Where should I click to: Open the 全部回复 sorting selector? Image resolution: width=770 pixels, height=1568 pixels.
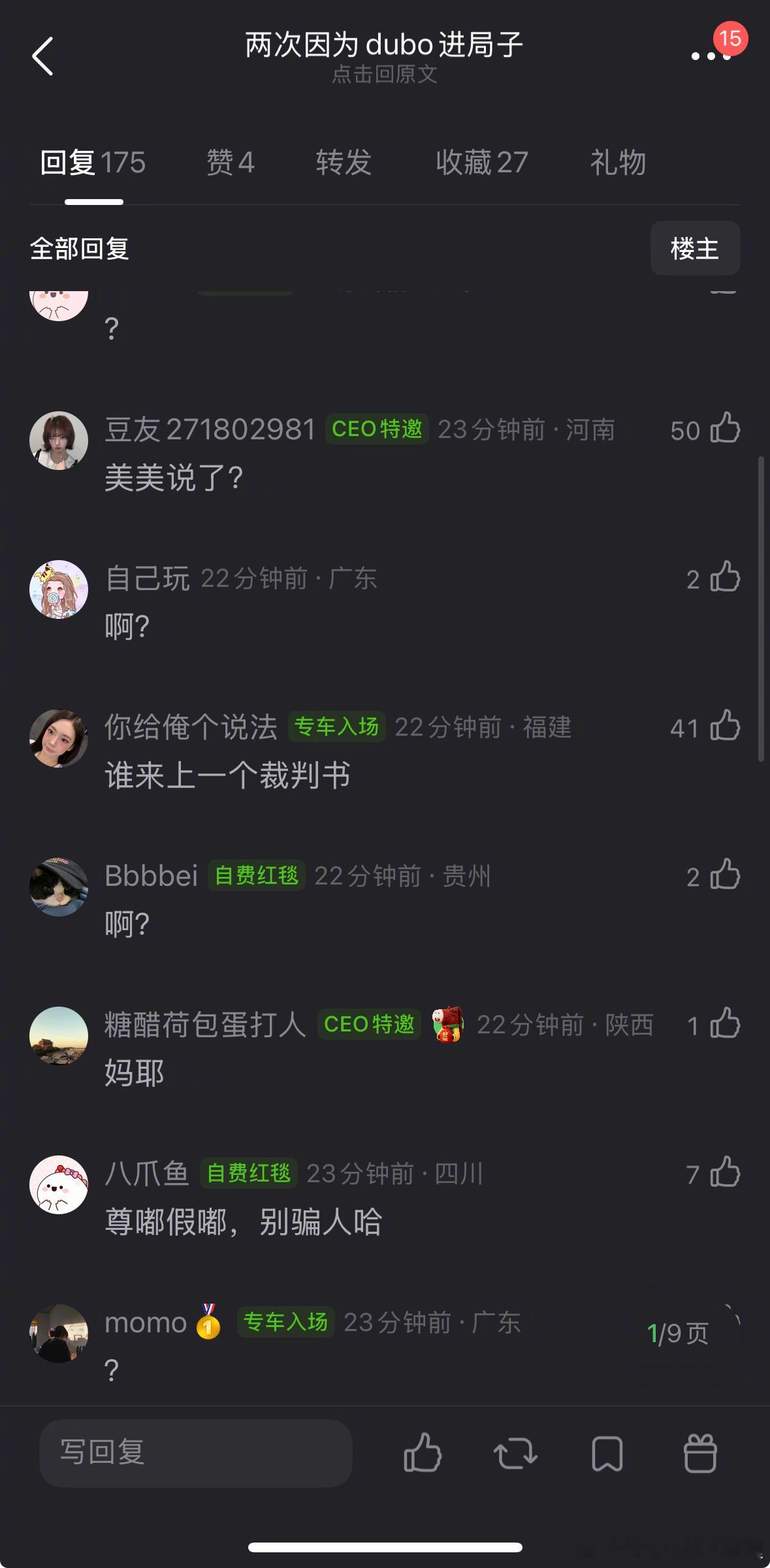tap(80, 249)
